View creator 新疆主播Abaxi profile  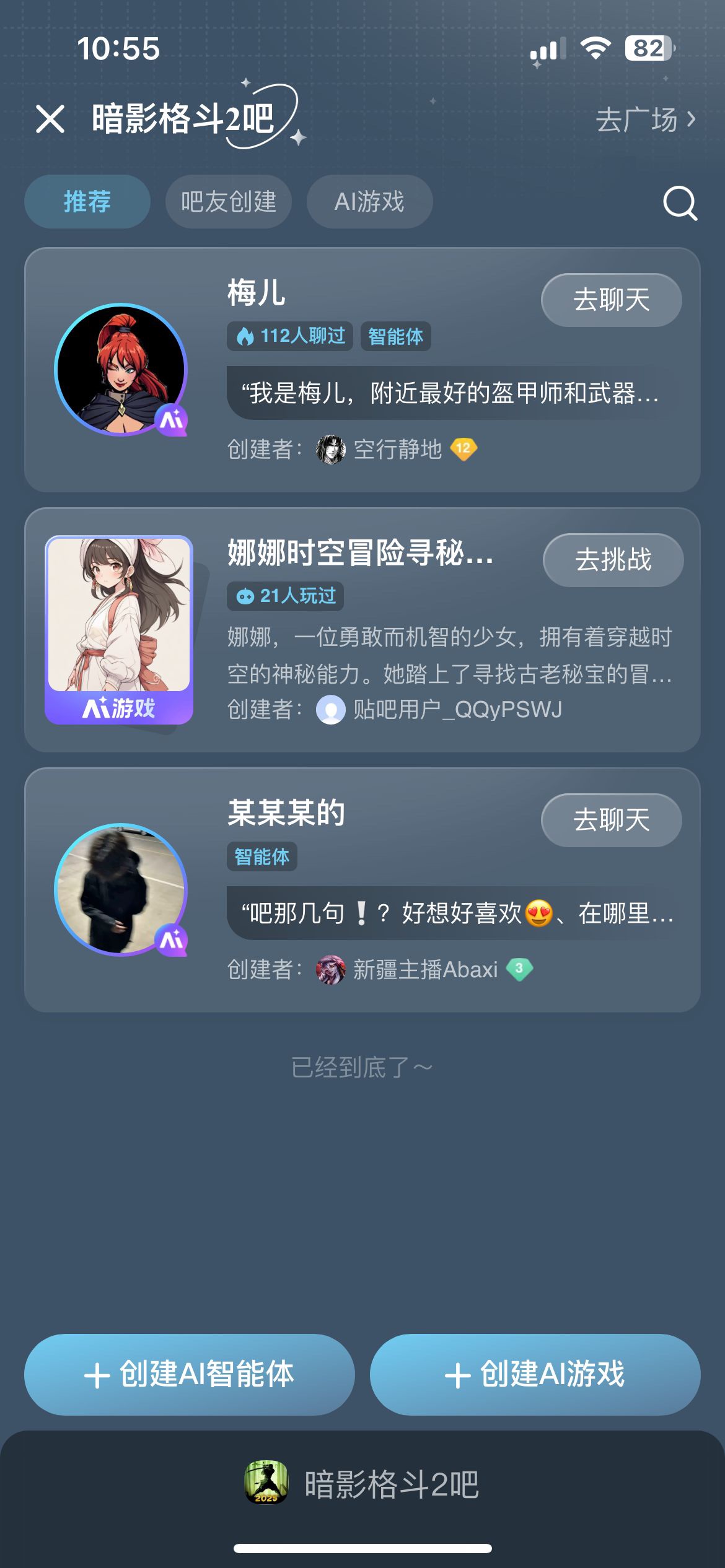point(424,970)
